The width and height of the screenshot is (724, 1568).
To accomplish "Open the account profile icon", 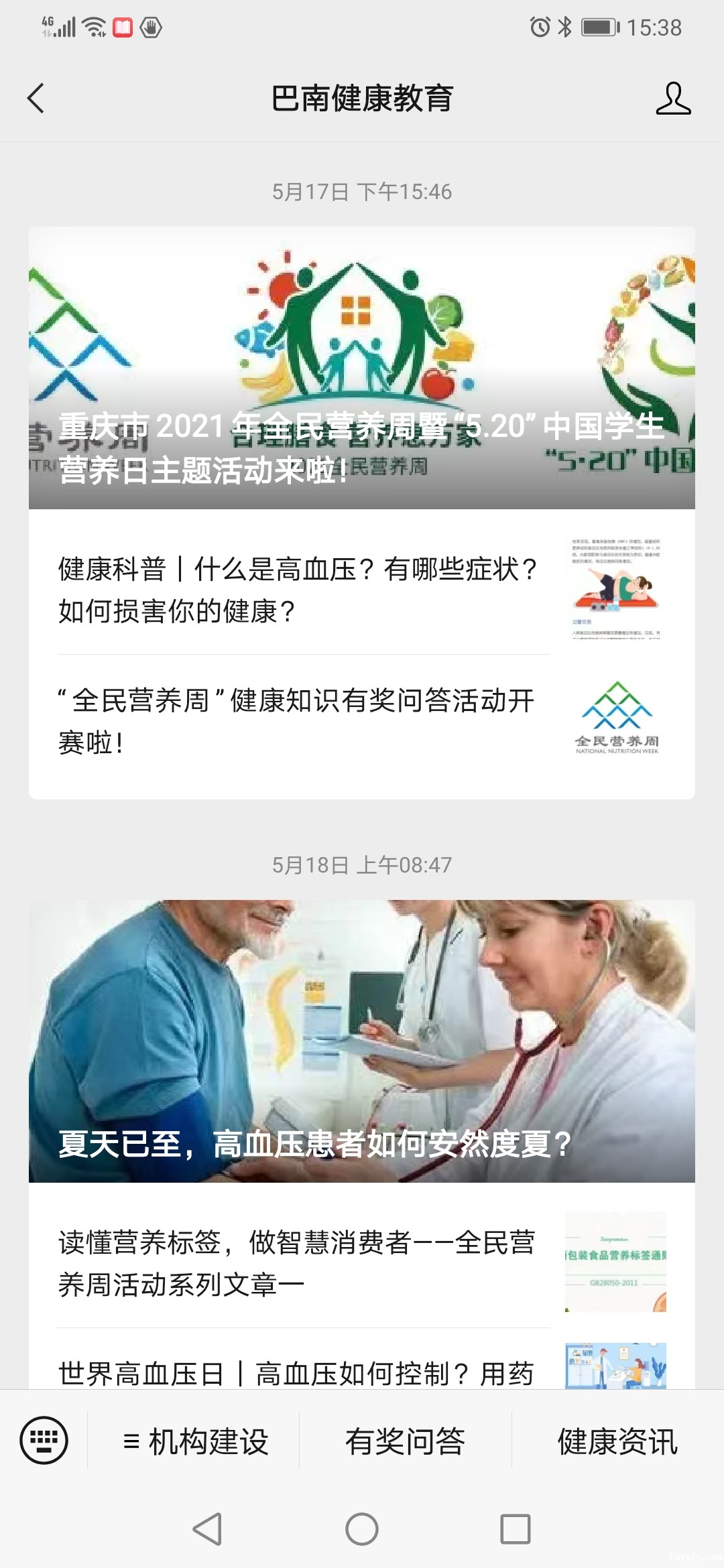I will 673,99.
